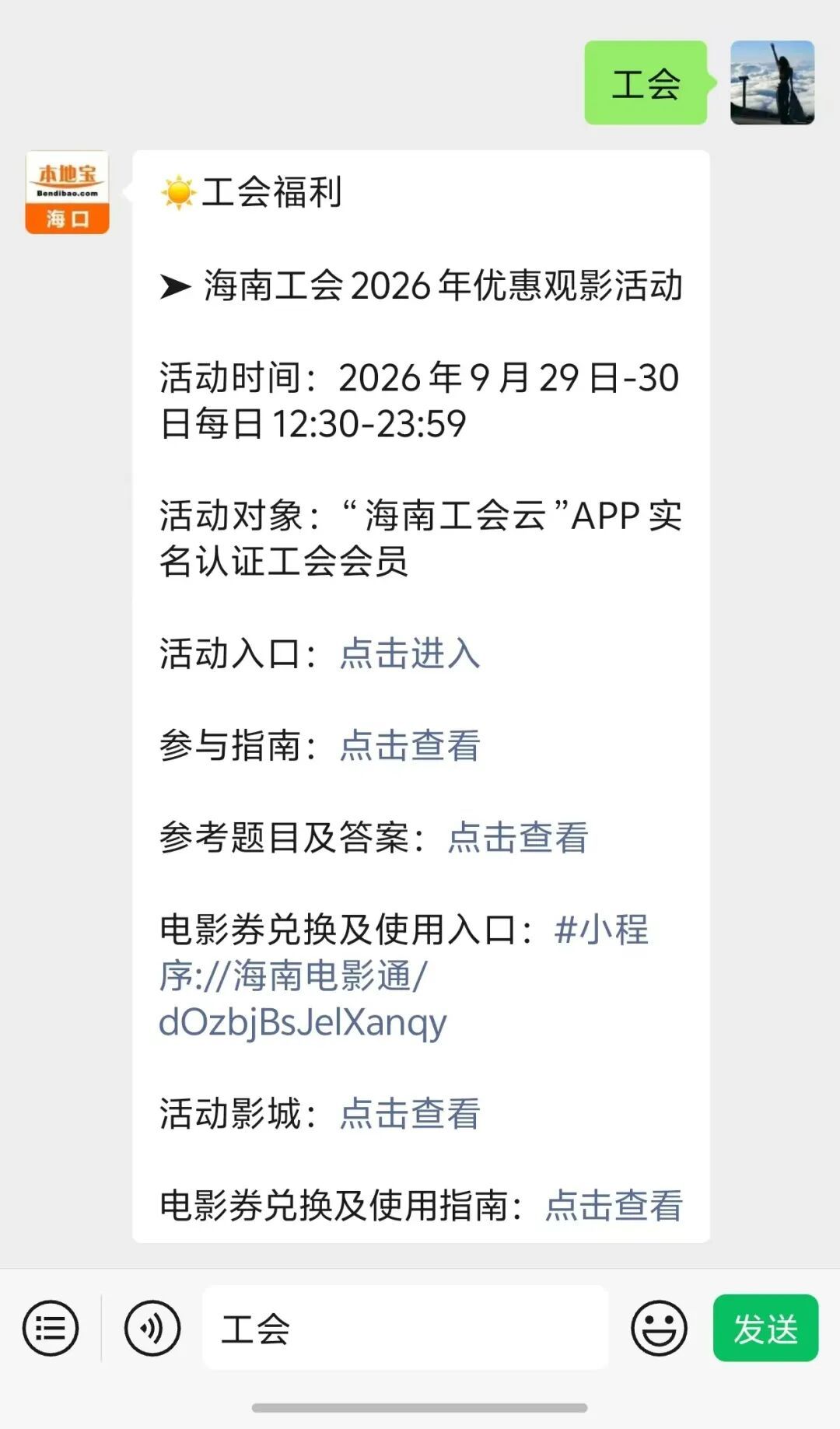Tap 点击查看 after 活动影城

pyautogui.click(x=410, y=1113)
